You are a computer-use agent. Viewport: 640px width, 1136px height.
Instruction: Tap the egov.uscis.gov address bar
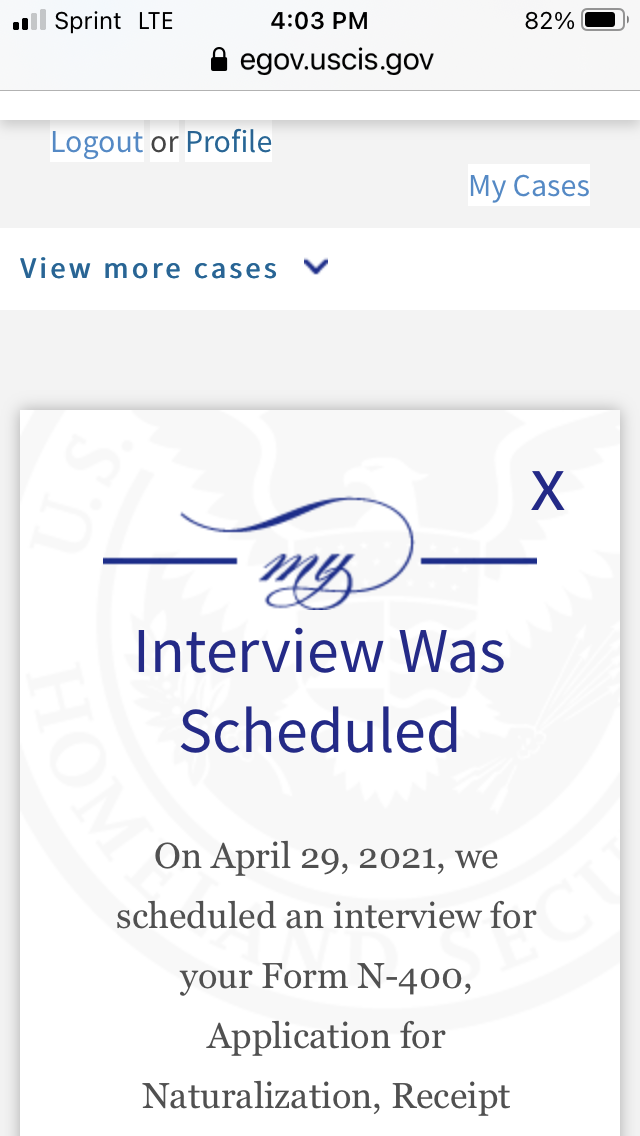coord(322,59)
